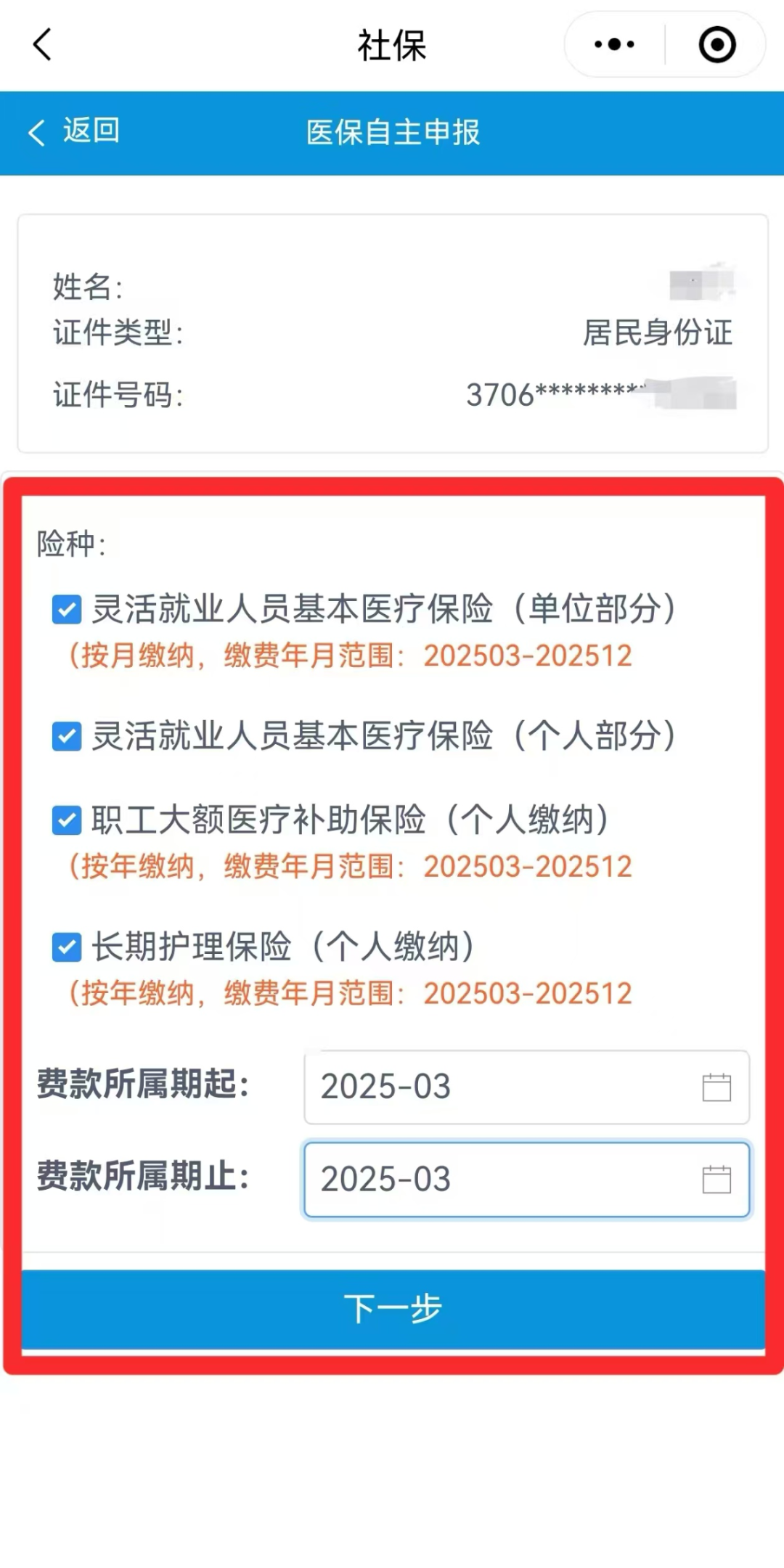Image resolution: width=784 pixels, height=1568 pixels.
Task: Uncheck 灵活就业人员基本医疗保险（个人部分）
Action: click(67, 736)
